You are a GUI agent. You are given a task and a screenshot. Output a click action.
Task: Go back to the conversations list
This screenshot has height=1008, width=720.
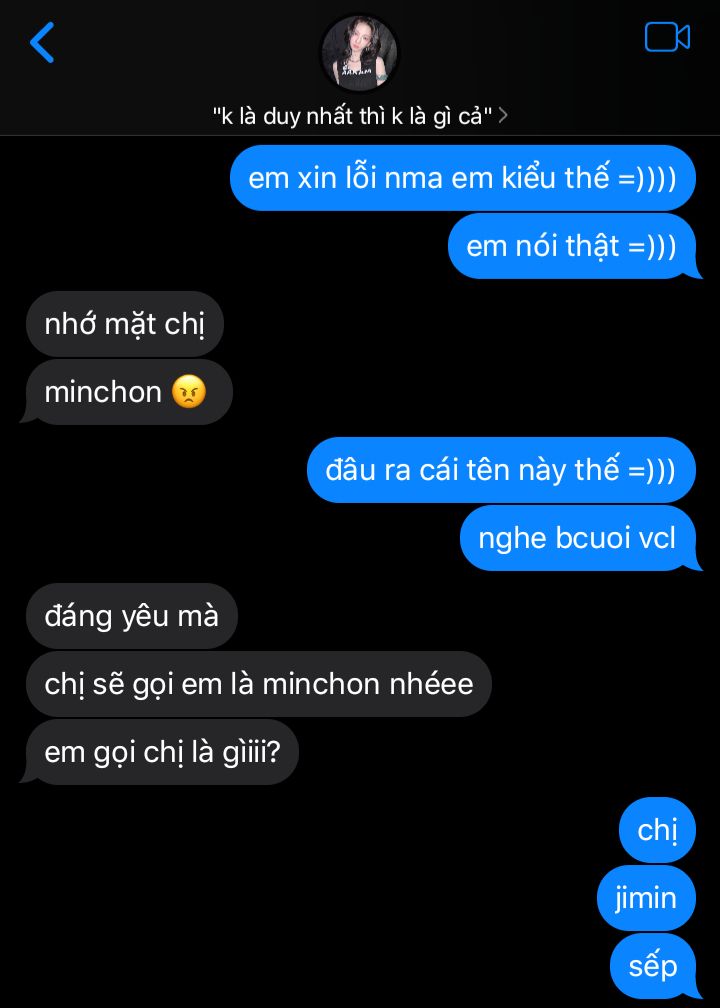tap(42, 43)
